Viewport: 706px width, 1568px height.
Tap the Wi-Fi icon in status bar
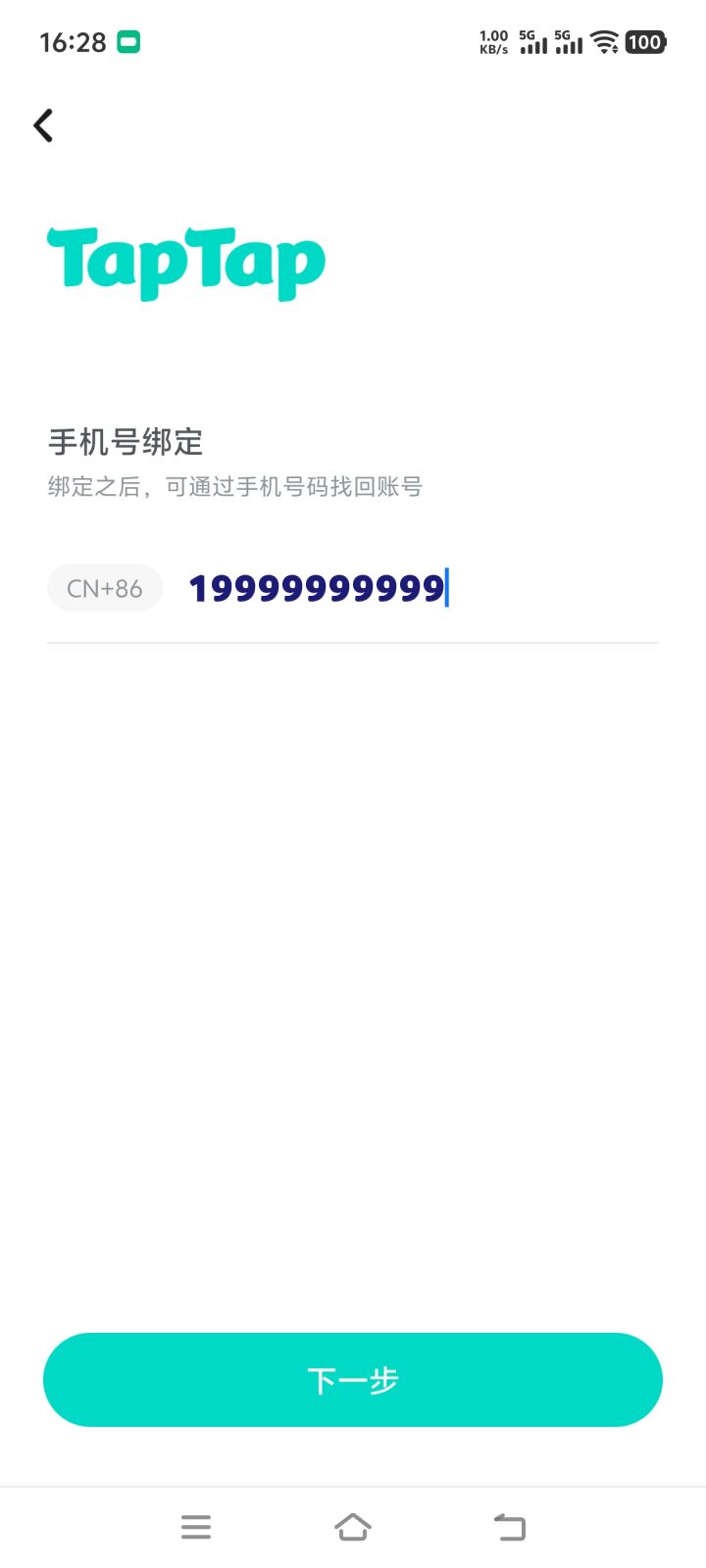pyautogui.click(x=602, y=42)
